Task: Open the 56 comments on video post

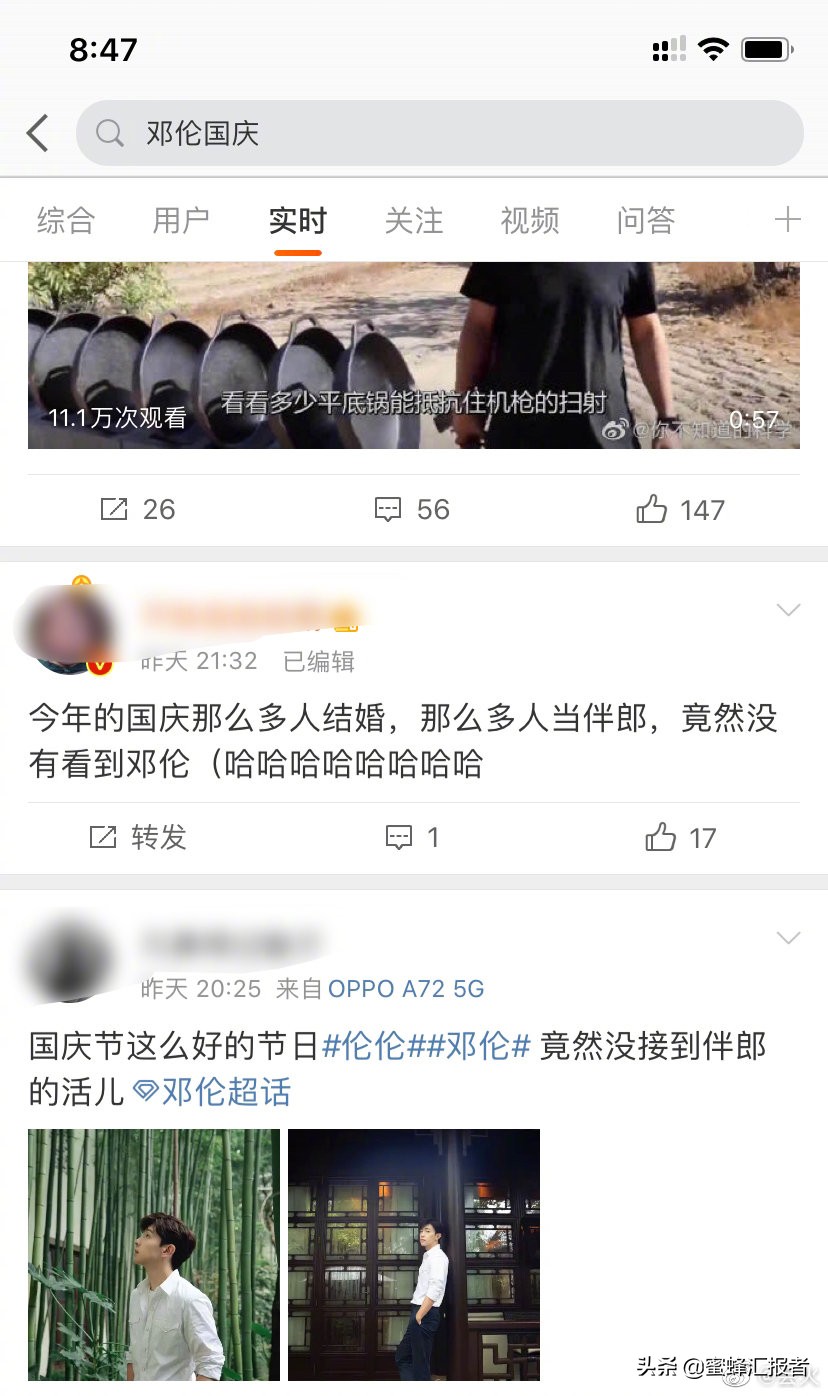Action: click(412, 510)
